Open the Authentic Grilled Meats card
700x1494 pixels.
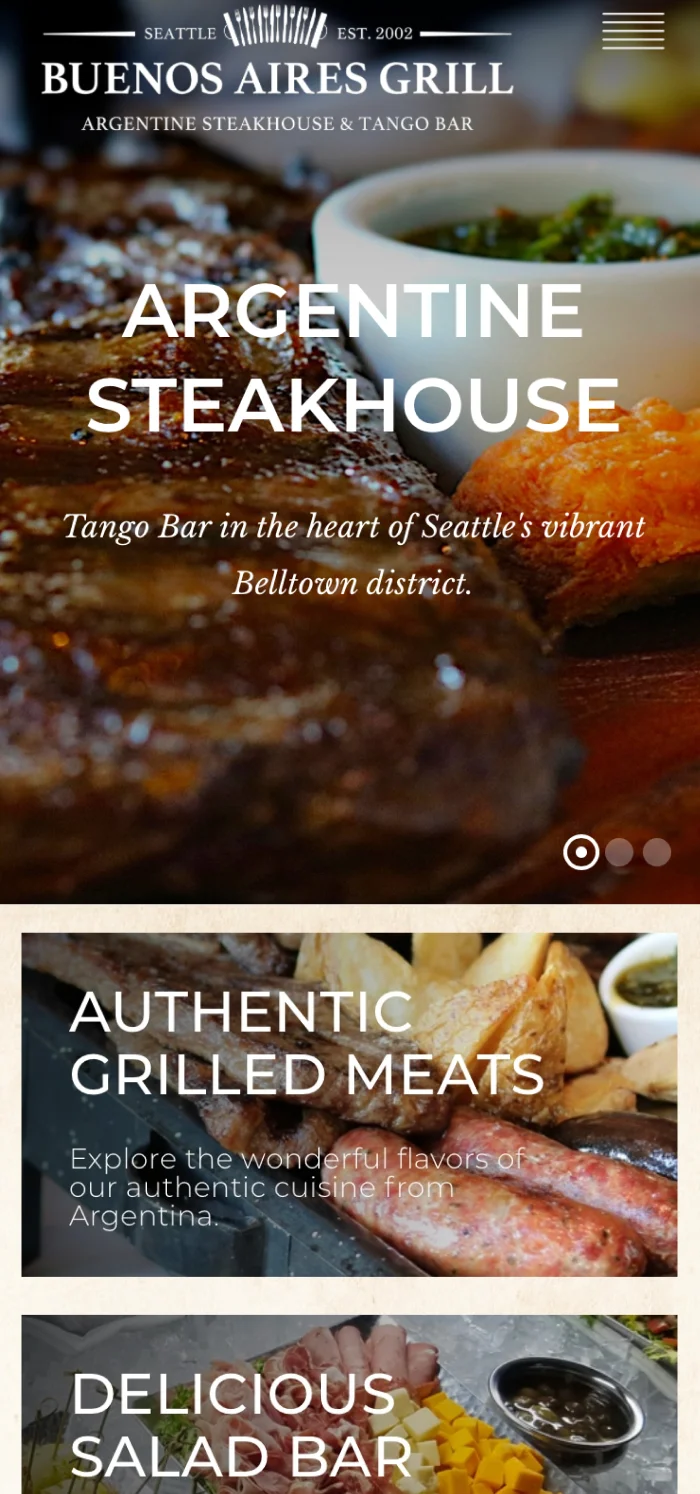pos(349,1104)
